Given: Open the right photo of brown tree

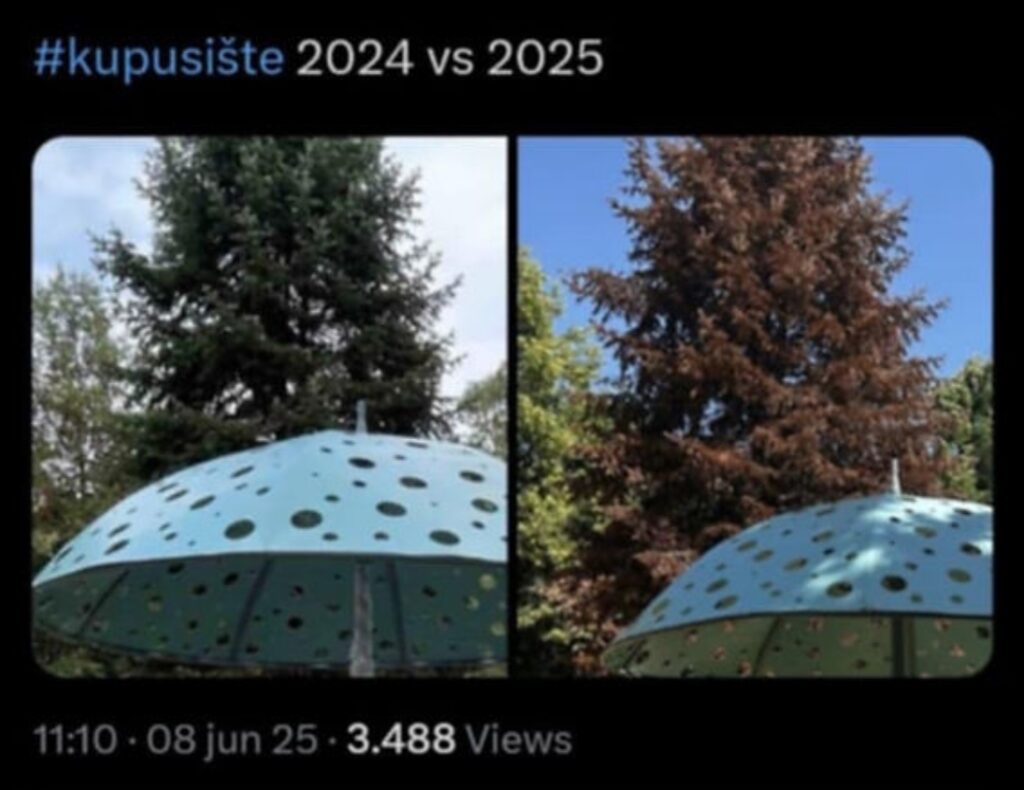Looking at the screenshot, I should [x=755, y=406].
